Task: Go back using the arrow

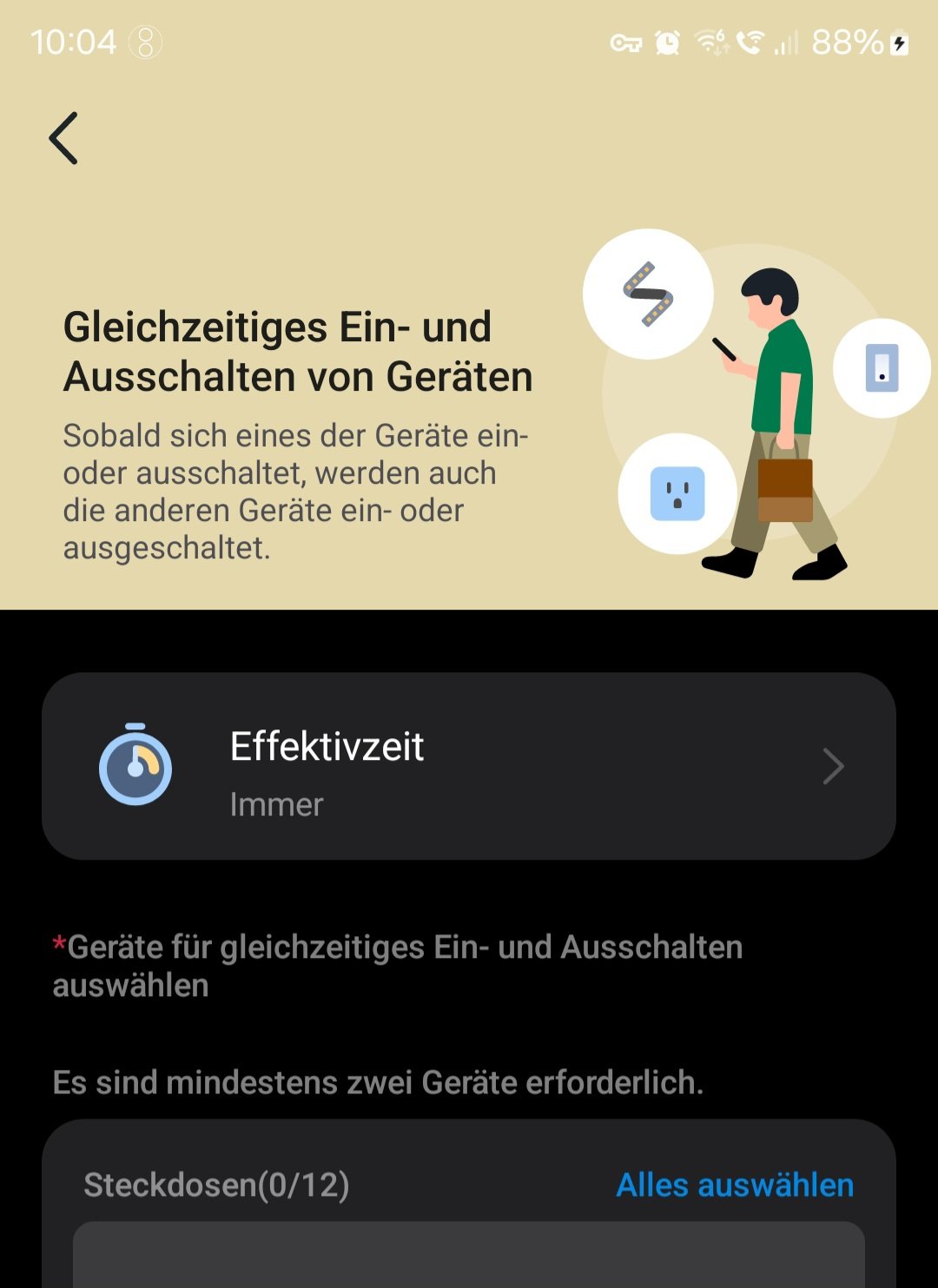Action: pyautogui.click(x=63, y=138)
